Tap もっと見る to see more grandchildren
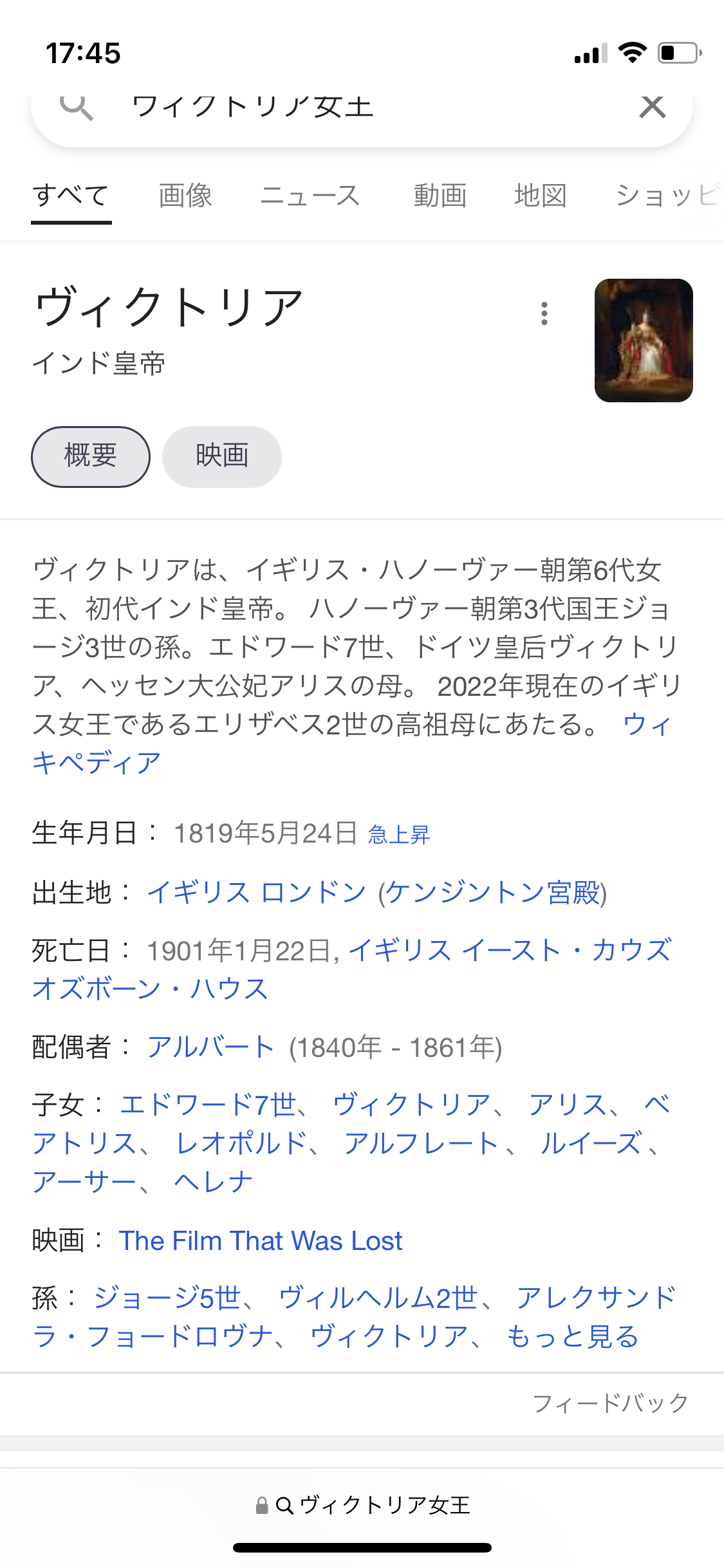Screen dimensions: 724x1568 pyautogui.click(x=572, y=1337)
